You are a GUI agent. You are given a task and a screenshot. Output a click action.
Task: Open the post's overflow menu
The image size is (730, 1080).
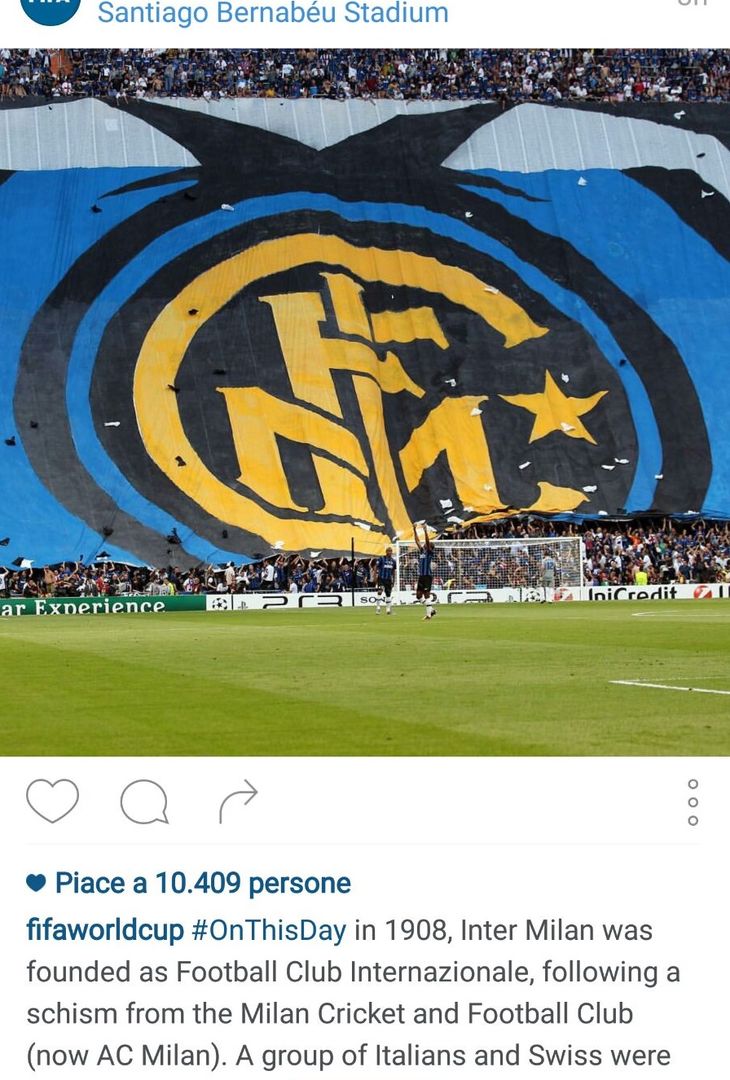tap(693, 802)
